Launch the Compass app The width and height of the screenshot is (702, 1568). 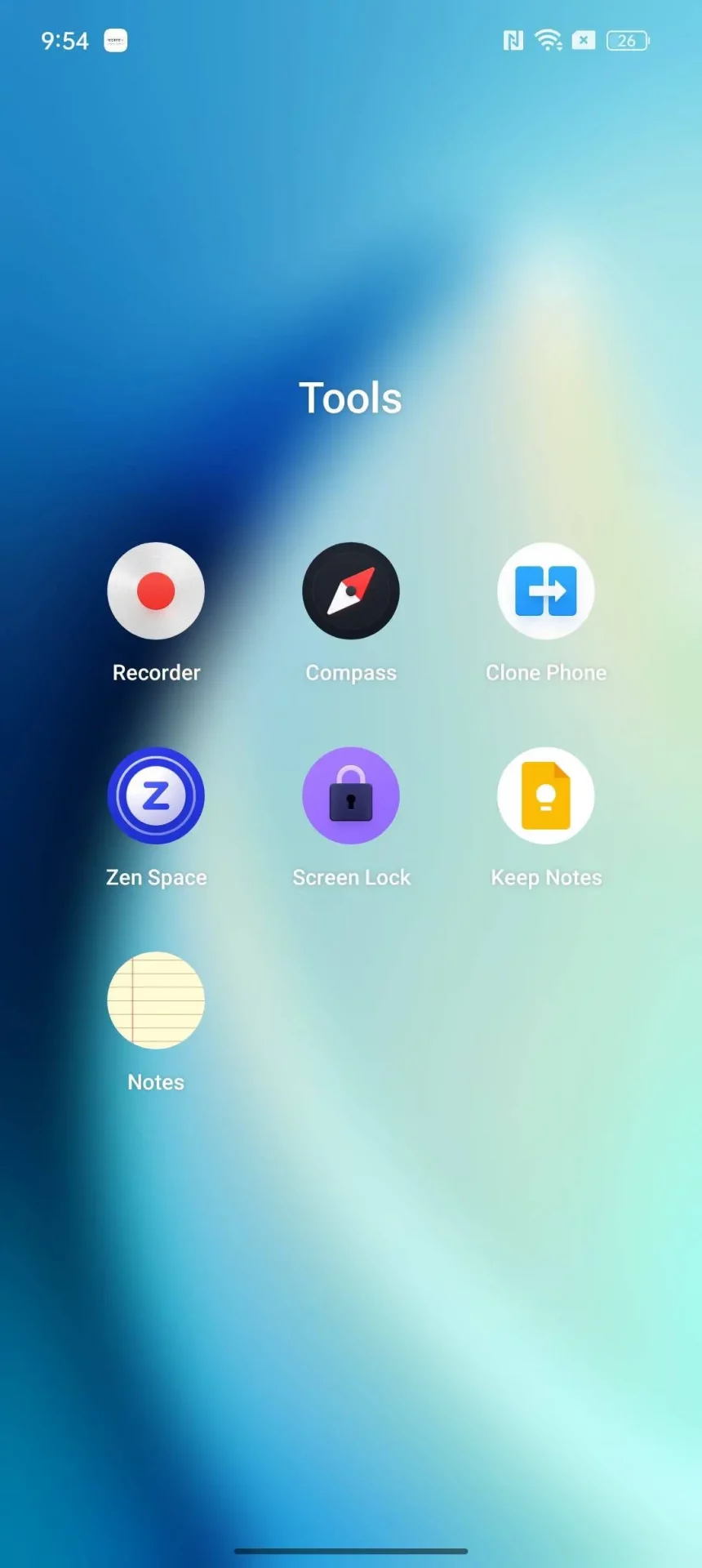351,591
